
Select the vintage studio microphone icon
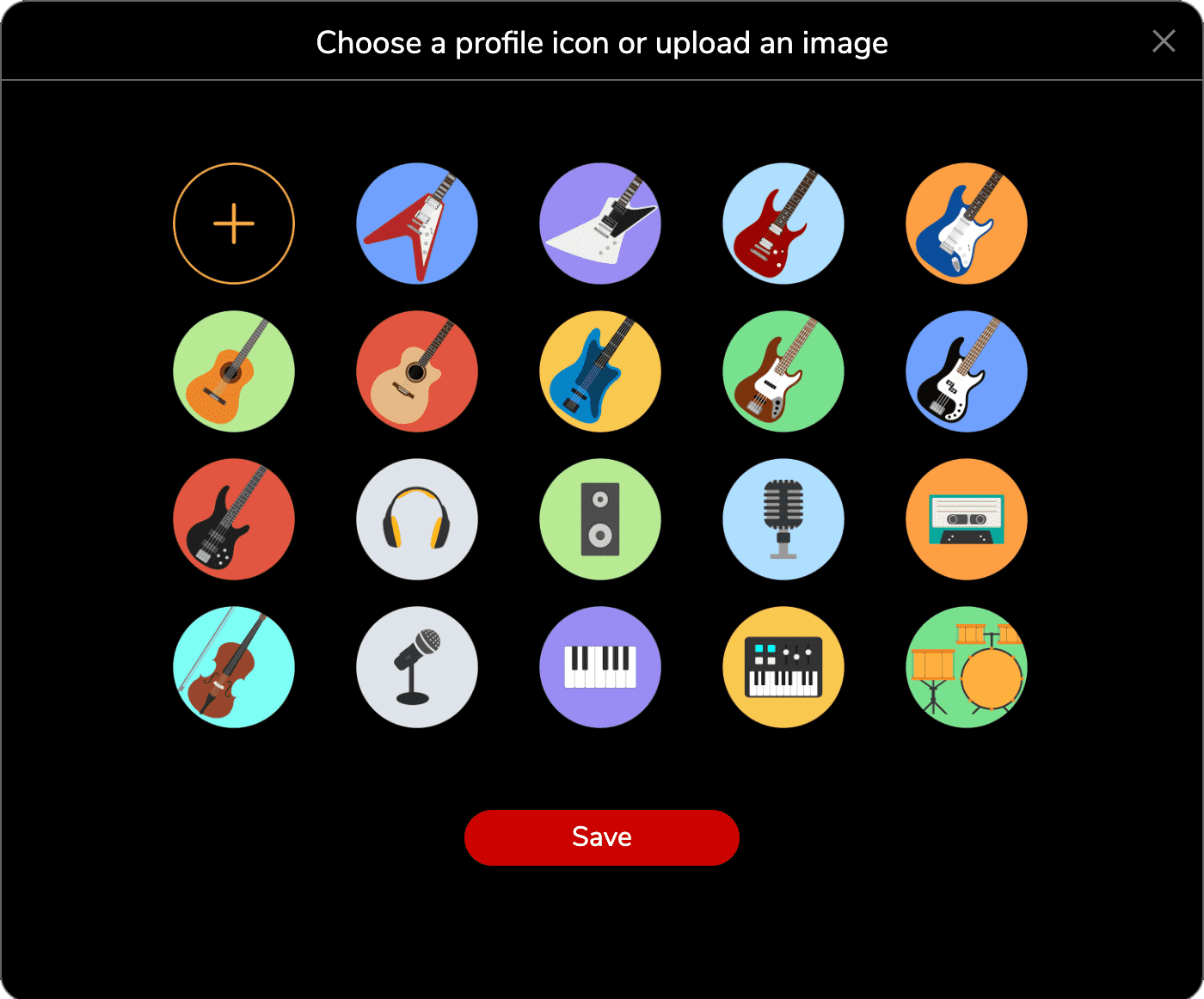783,519
